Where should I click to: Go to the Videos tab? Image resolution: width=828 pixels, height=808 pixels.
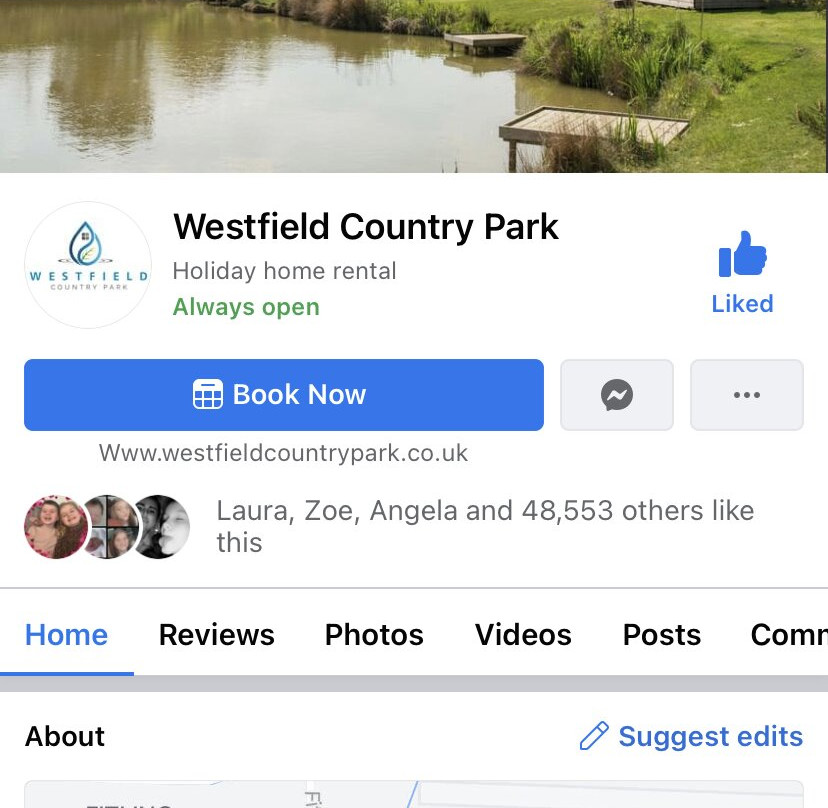point(523,635)
